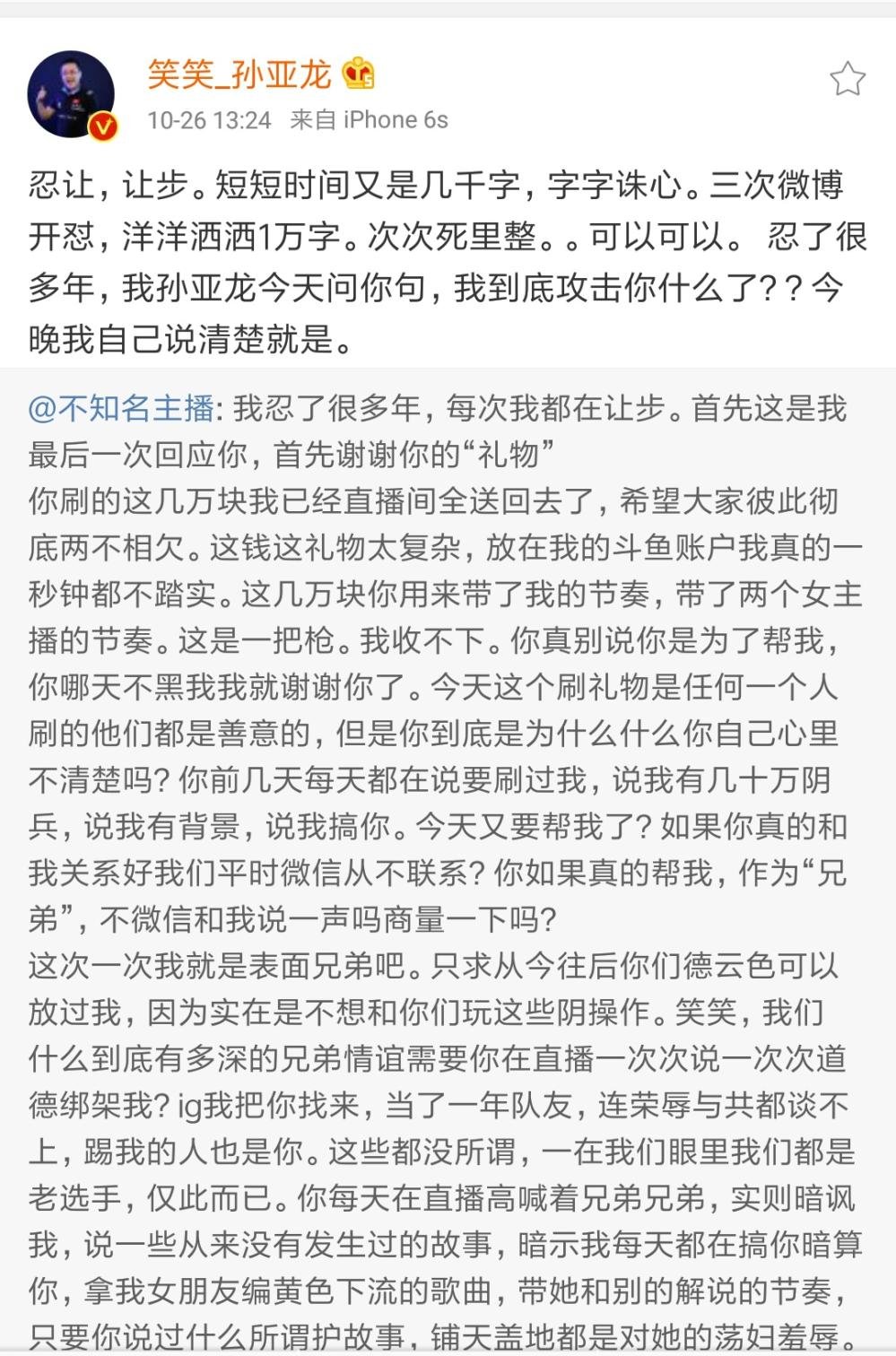
Task: Favorite this post with the star icon
Action: [x=847, y=80]
